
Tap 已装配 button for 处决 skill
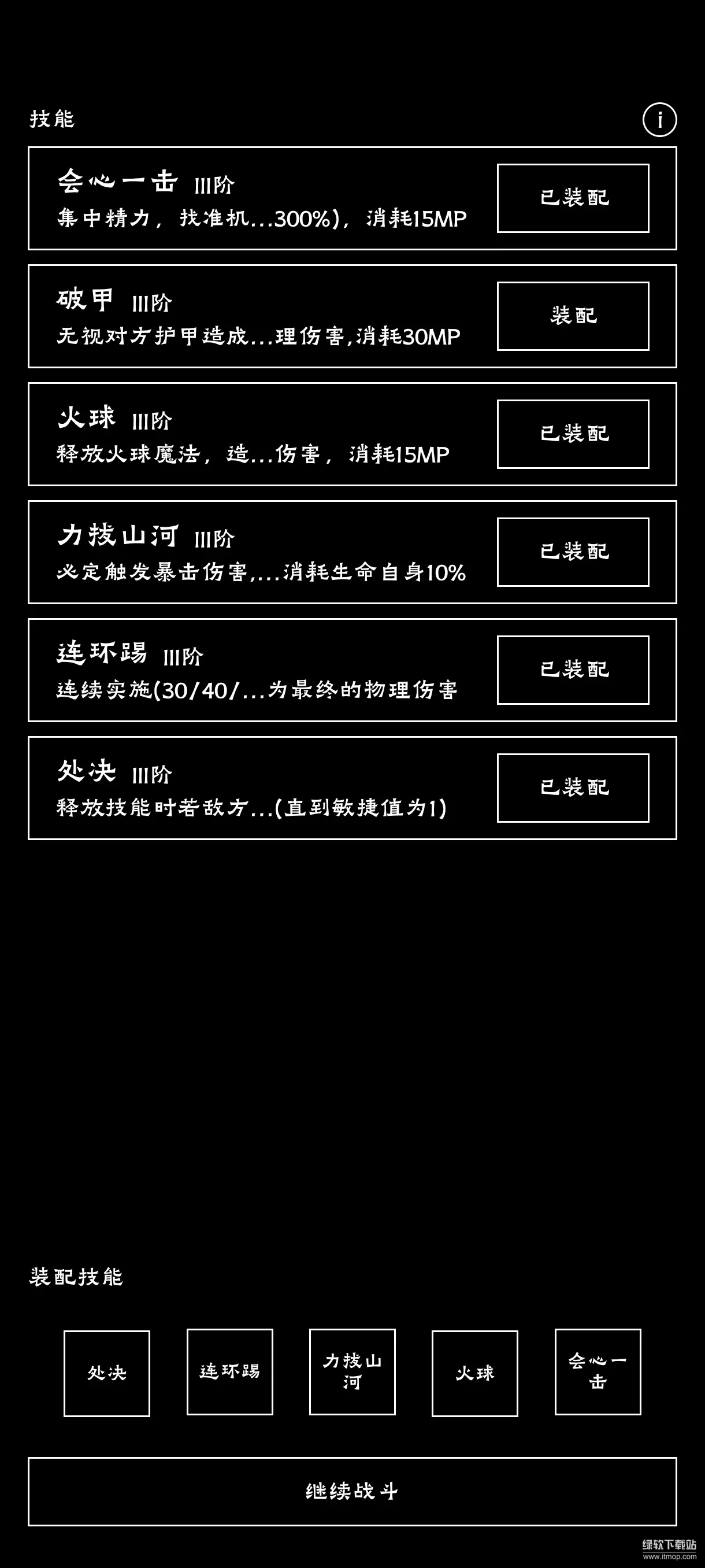pyautogui.click(x=573, y=787)
